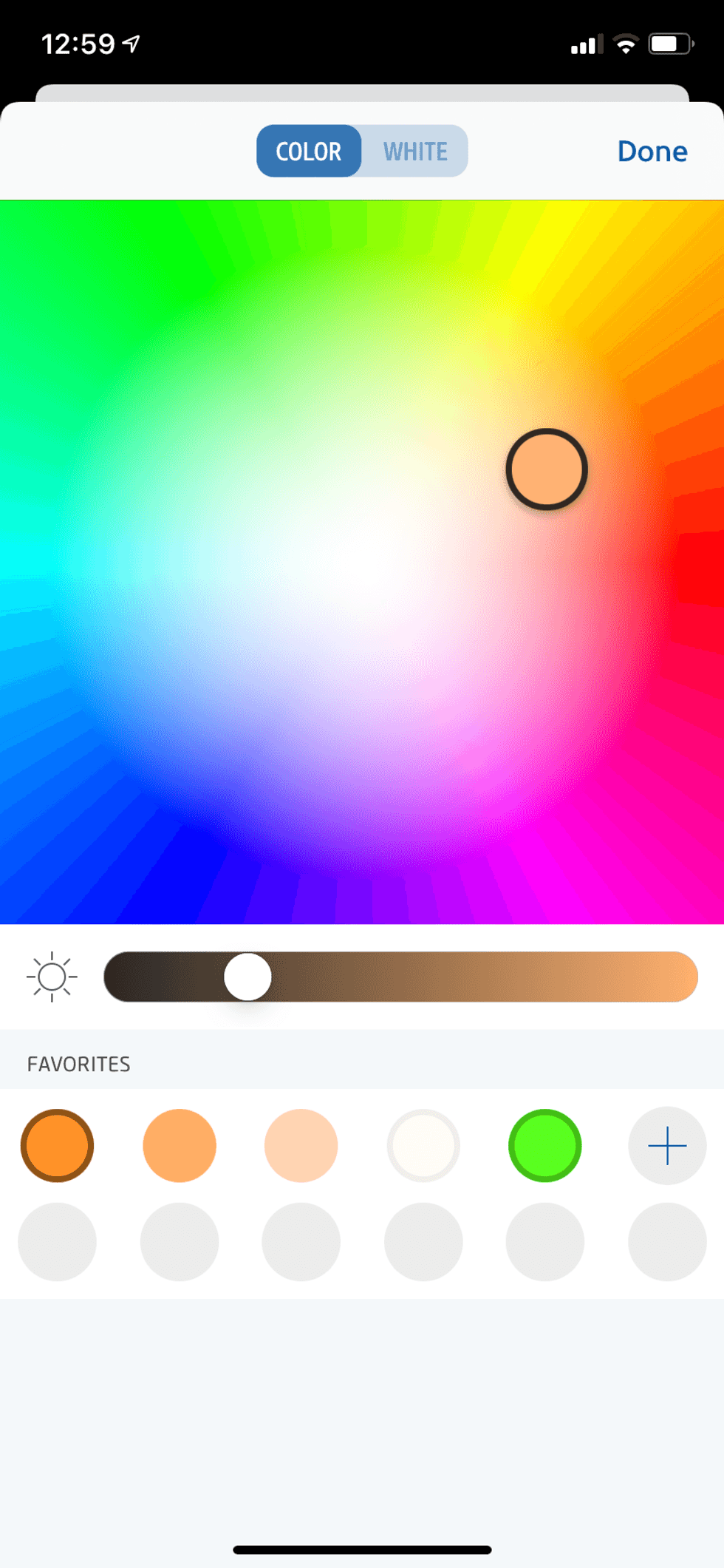Pick the white favorite swatch
724x1568 pixels.
pyautogui.click(x=423, y=1145)
